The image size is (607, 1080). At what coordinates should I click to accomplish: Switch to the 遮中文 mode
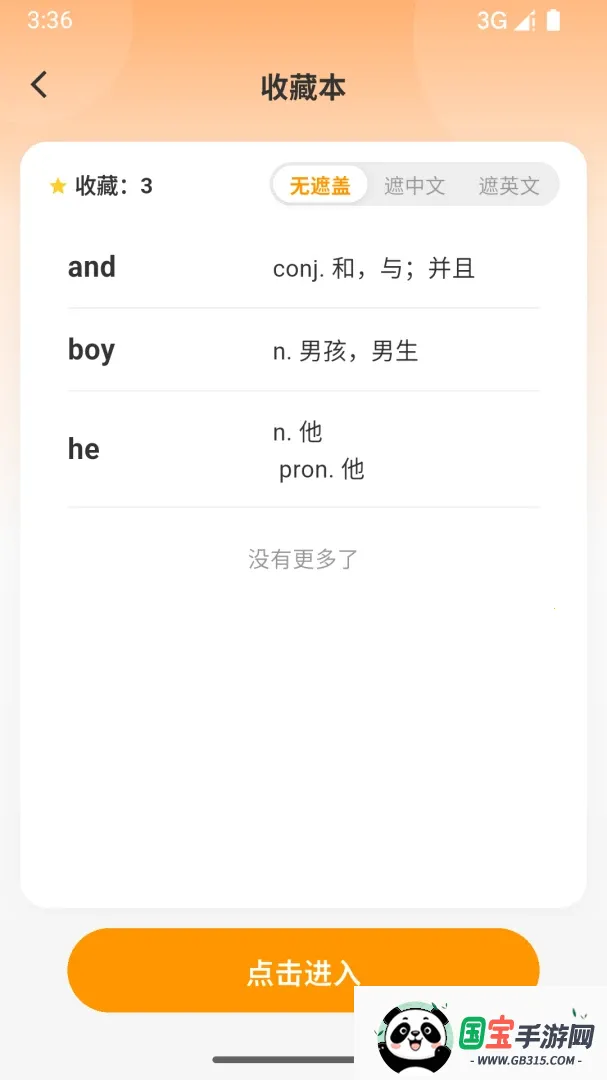pos(414,185)
